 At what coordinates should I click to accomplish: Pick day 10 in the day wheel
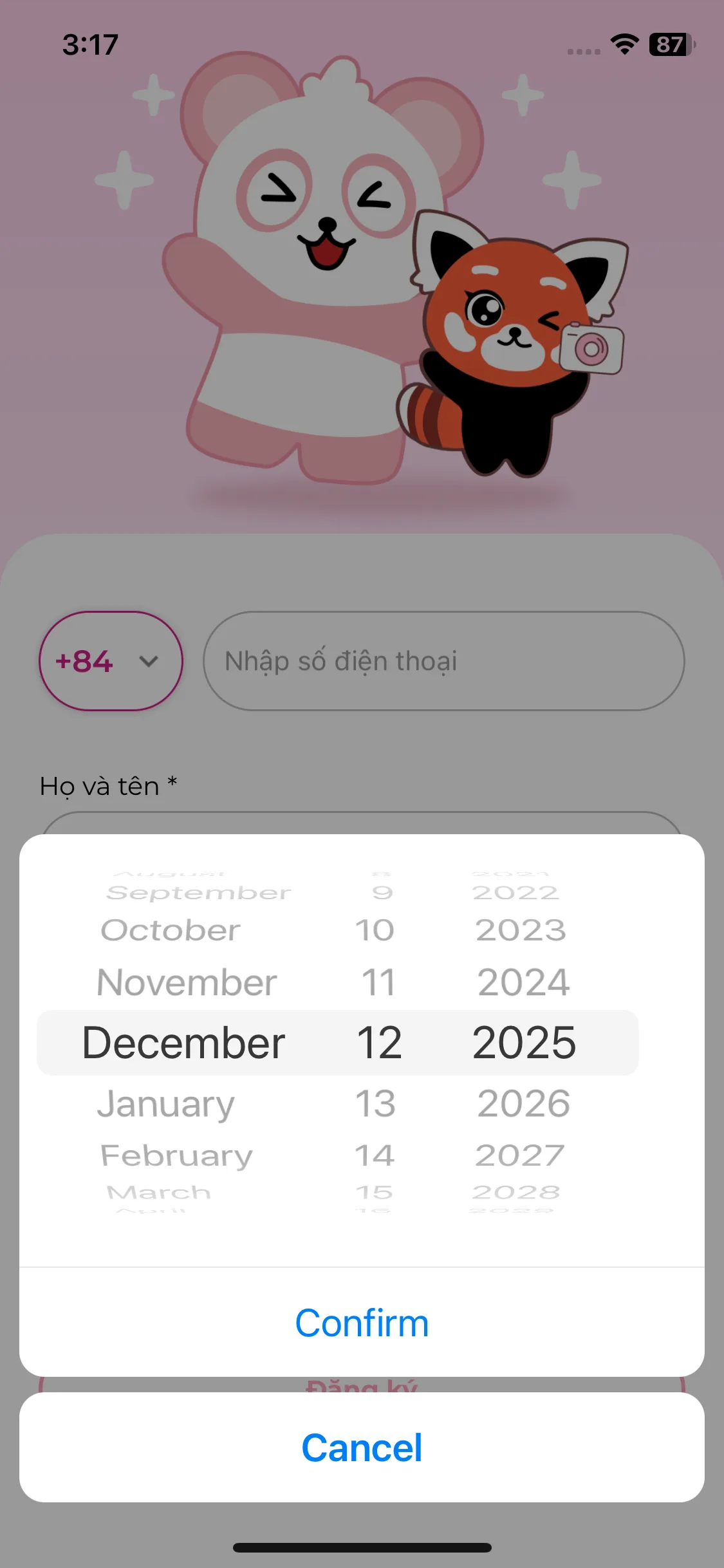(x=375, y=930)
